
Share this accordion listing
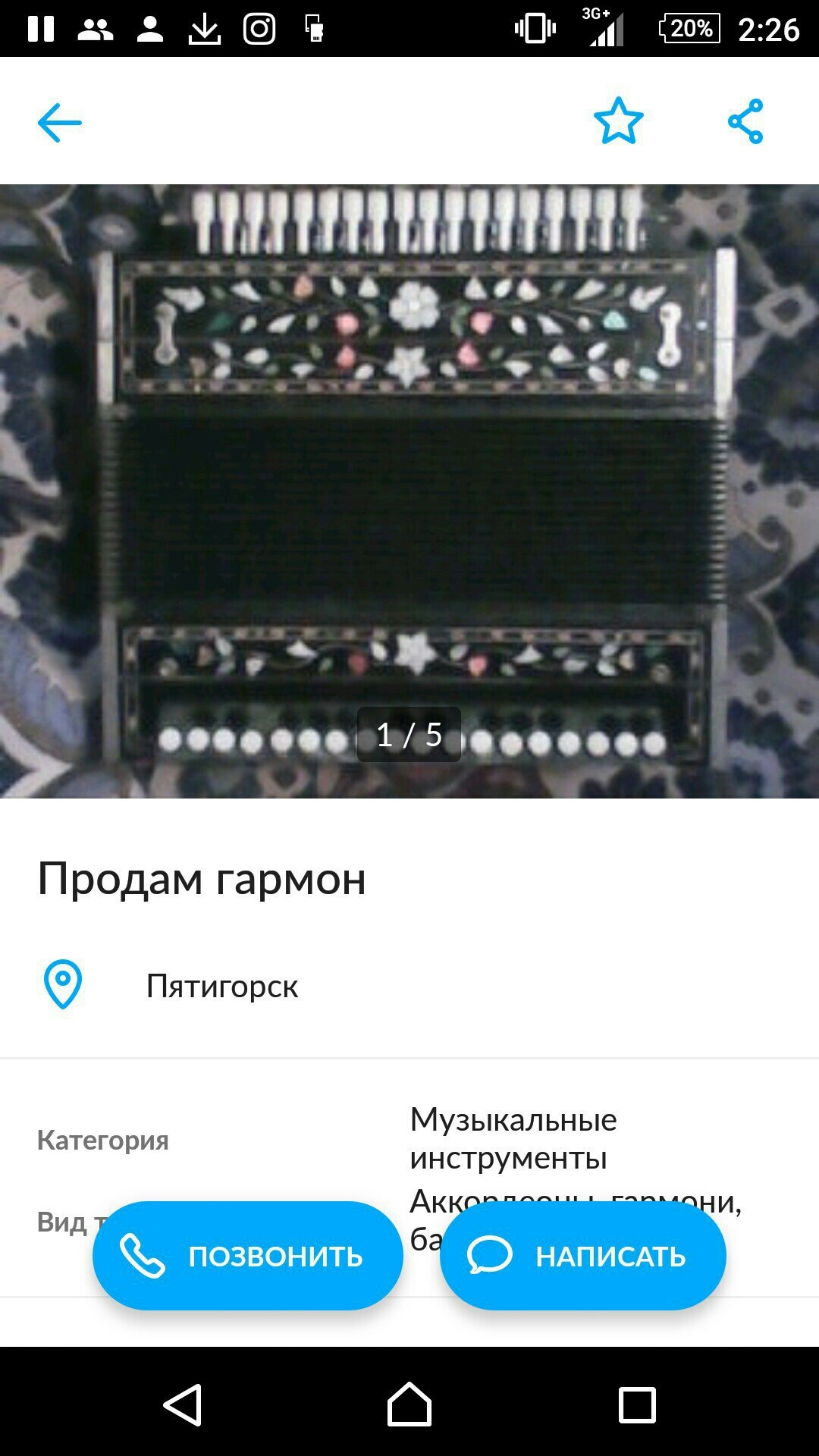745,121
